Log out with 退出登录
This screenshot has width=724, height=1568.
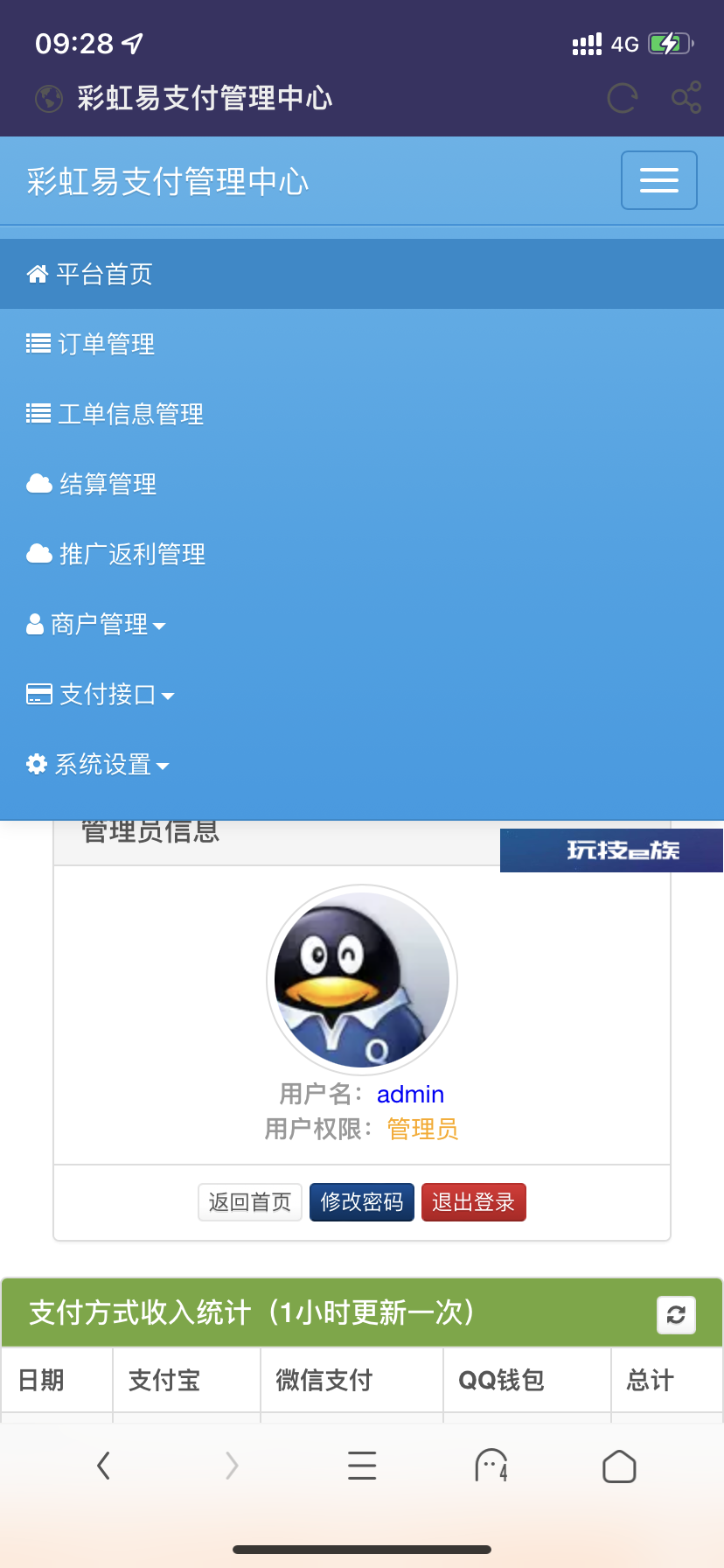pos(474,1202)
